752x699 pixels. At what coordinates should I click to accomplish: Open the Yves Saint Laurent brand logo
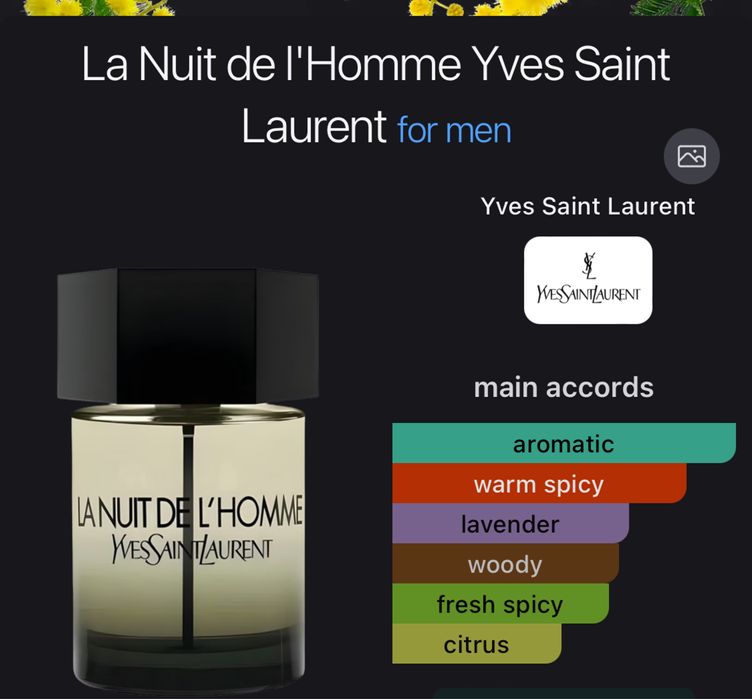click(588, 280)
